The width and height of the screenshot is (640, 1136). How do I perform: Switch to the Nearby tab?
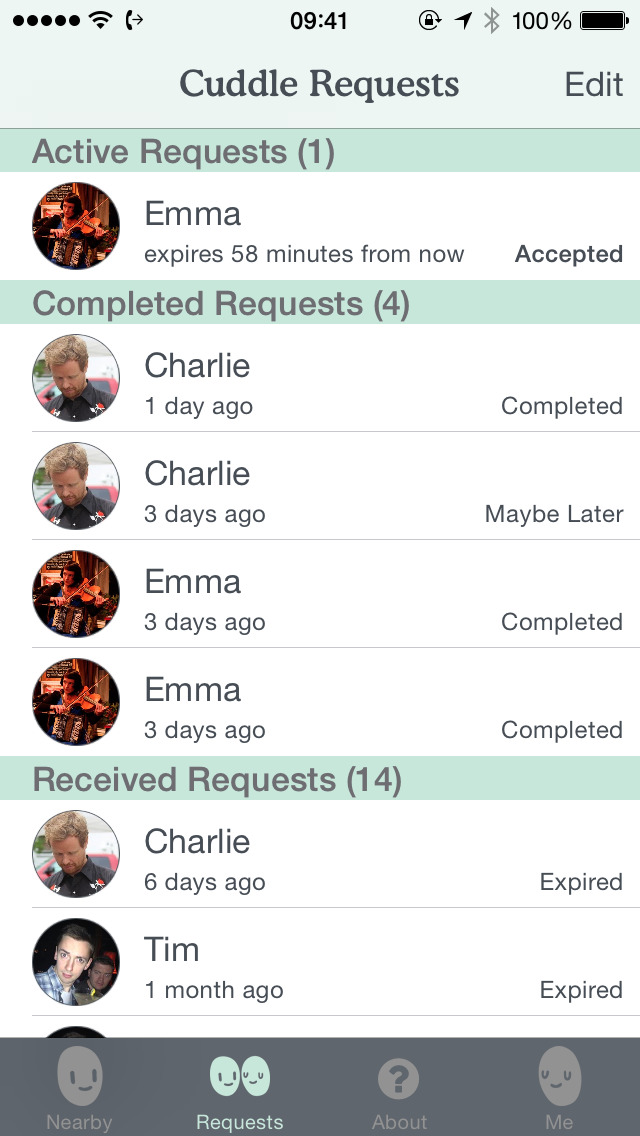pos(80,1088)
